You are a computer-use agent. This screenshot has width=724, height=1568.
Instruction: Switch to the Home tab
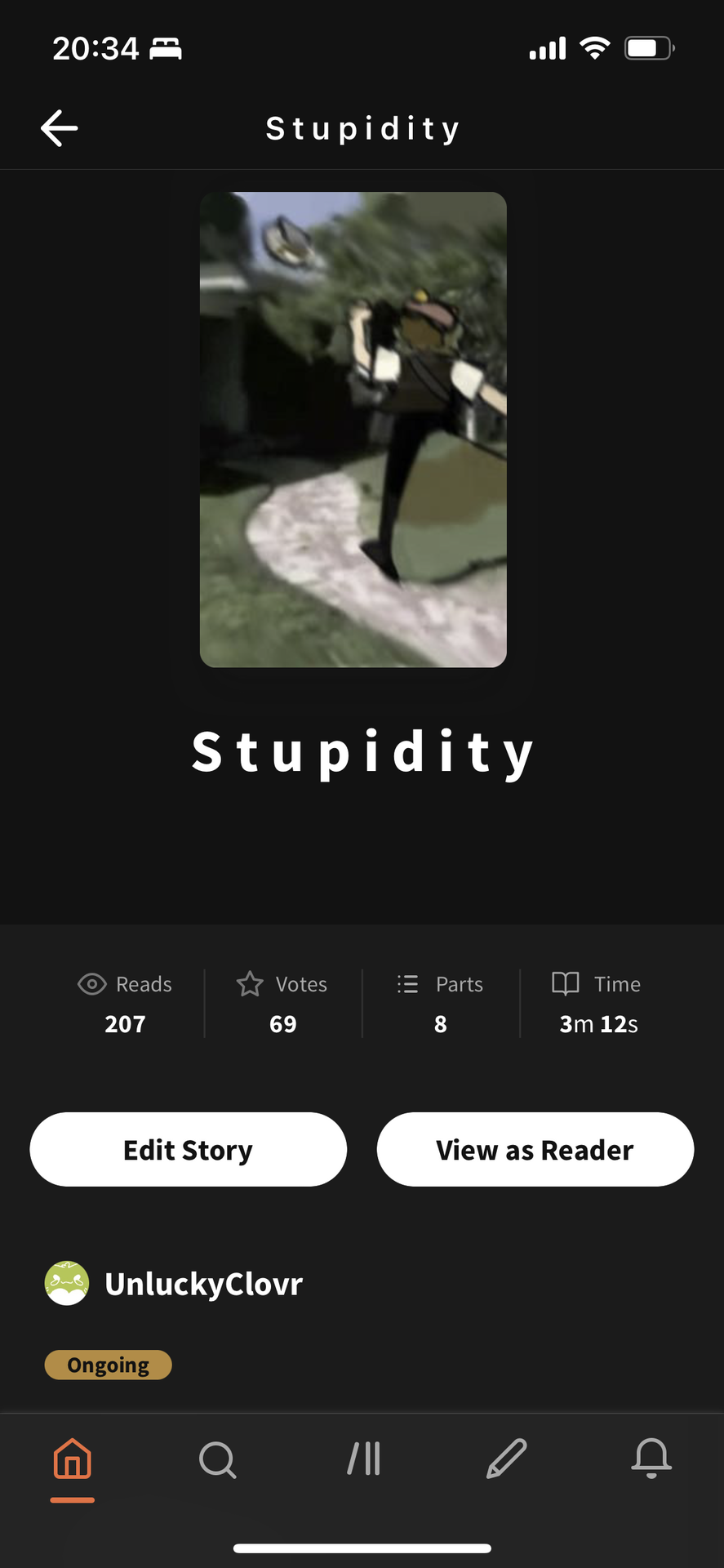click(x=73, y=1459)
